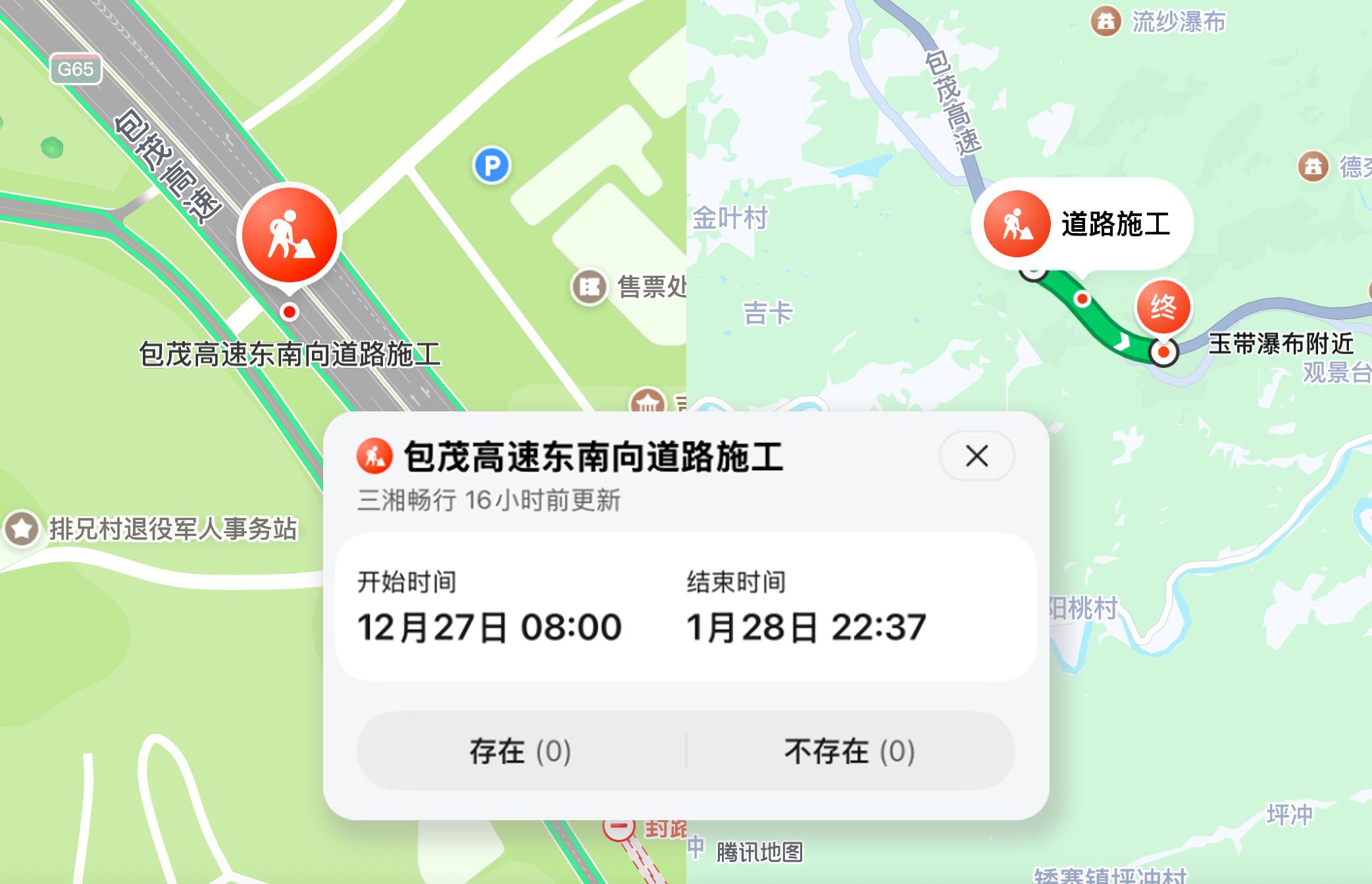The width and height of the screenshot is (1372, 884).
Task: Tap the large red construction marker on 包茂高速
Action: [290, 235]
